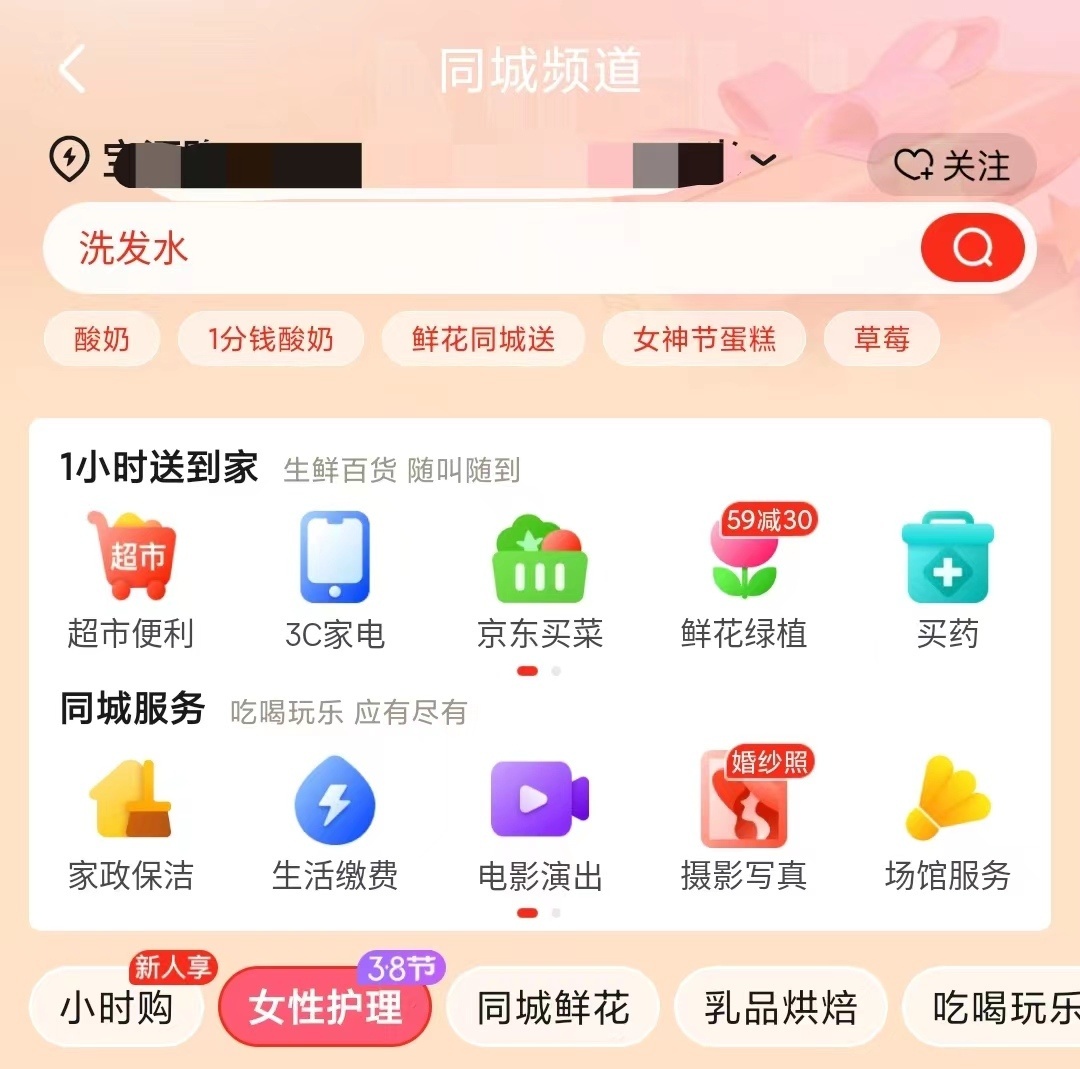Tap the red search magnifier button

[x=972, y=248]
